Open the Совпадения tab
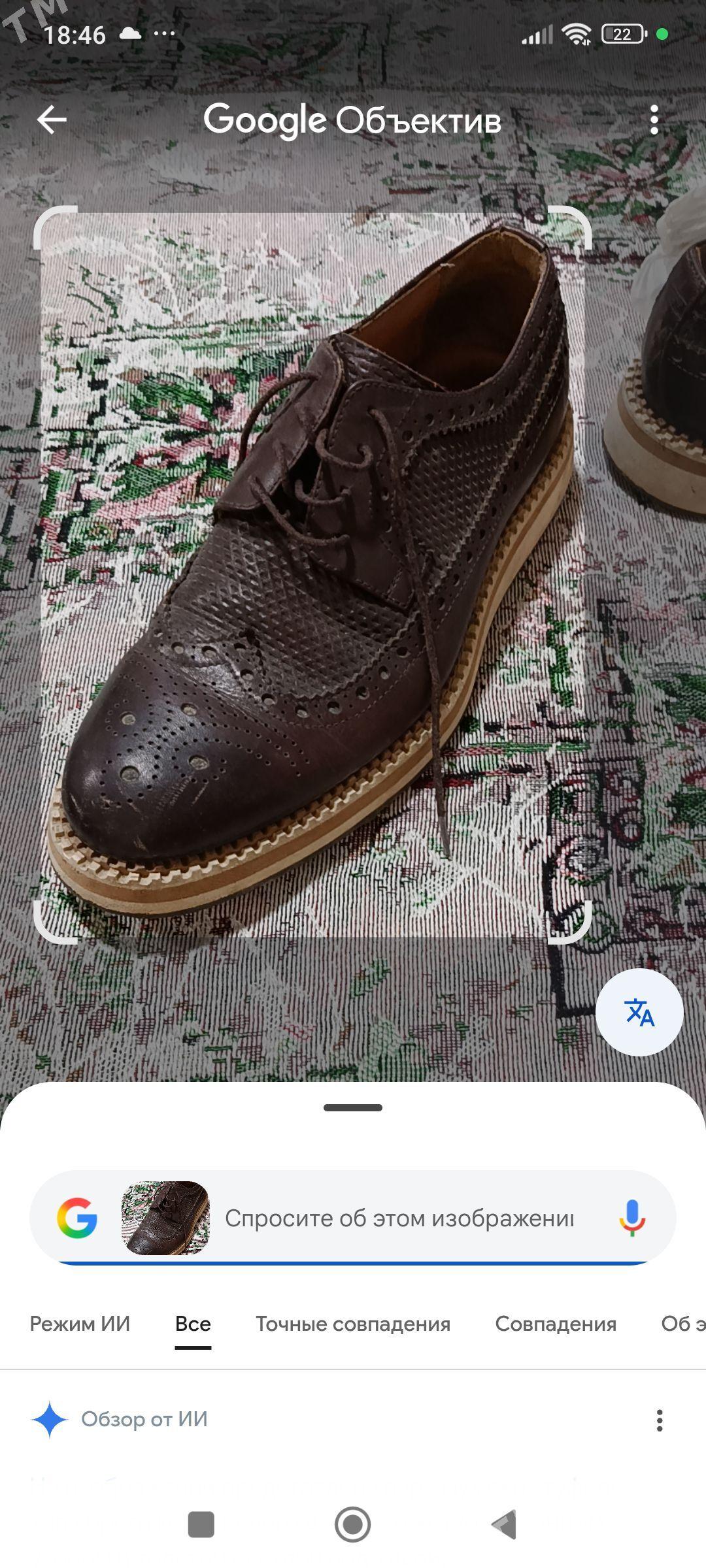Screen dimensions: 706x1568 point(556,1324)
